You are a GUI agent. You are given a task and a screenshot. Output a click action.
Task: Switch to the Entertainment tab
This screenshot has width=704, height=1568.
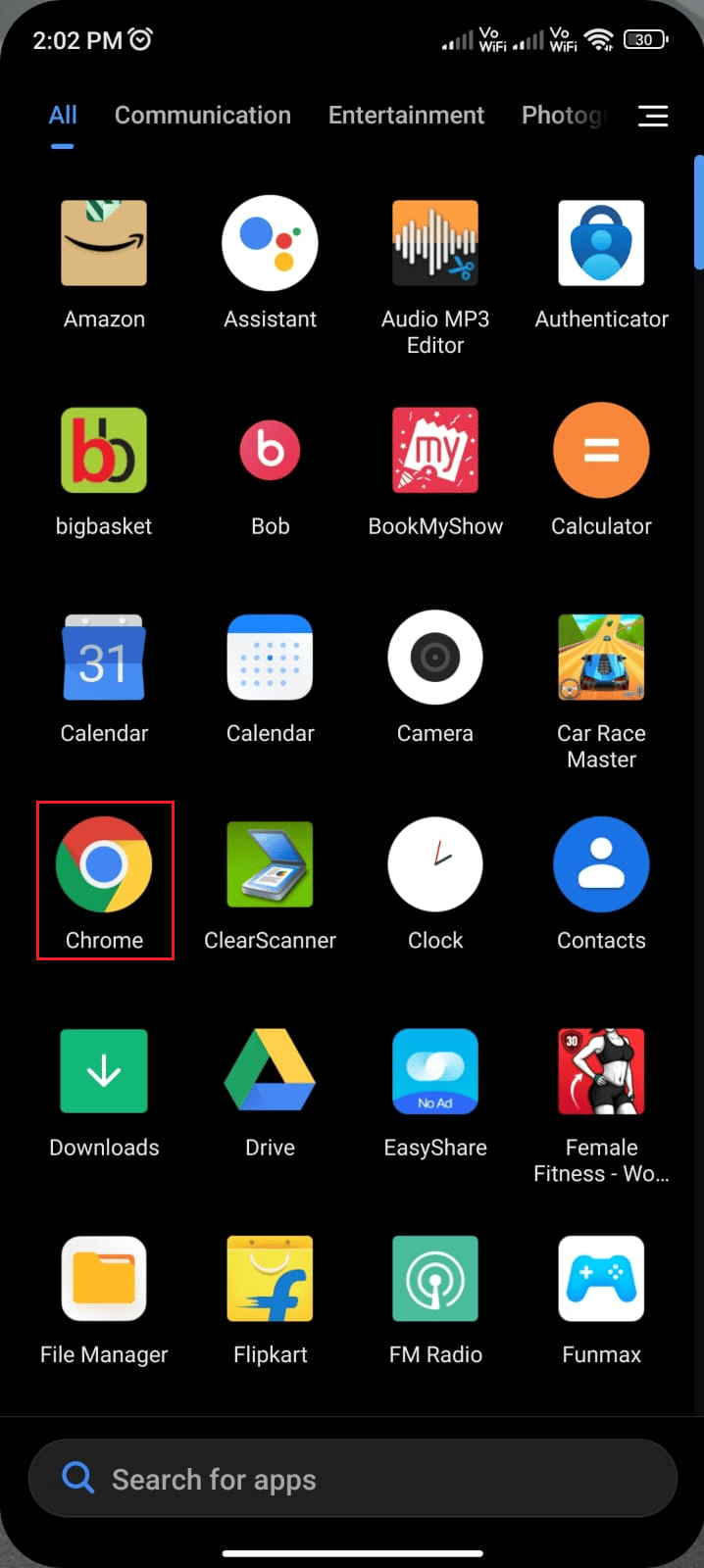[406, 116]
